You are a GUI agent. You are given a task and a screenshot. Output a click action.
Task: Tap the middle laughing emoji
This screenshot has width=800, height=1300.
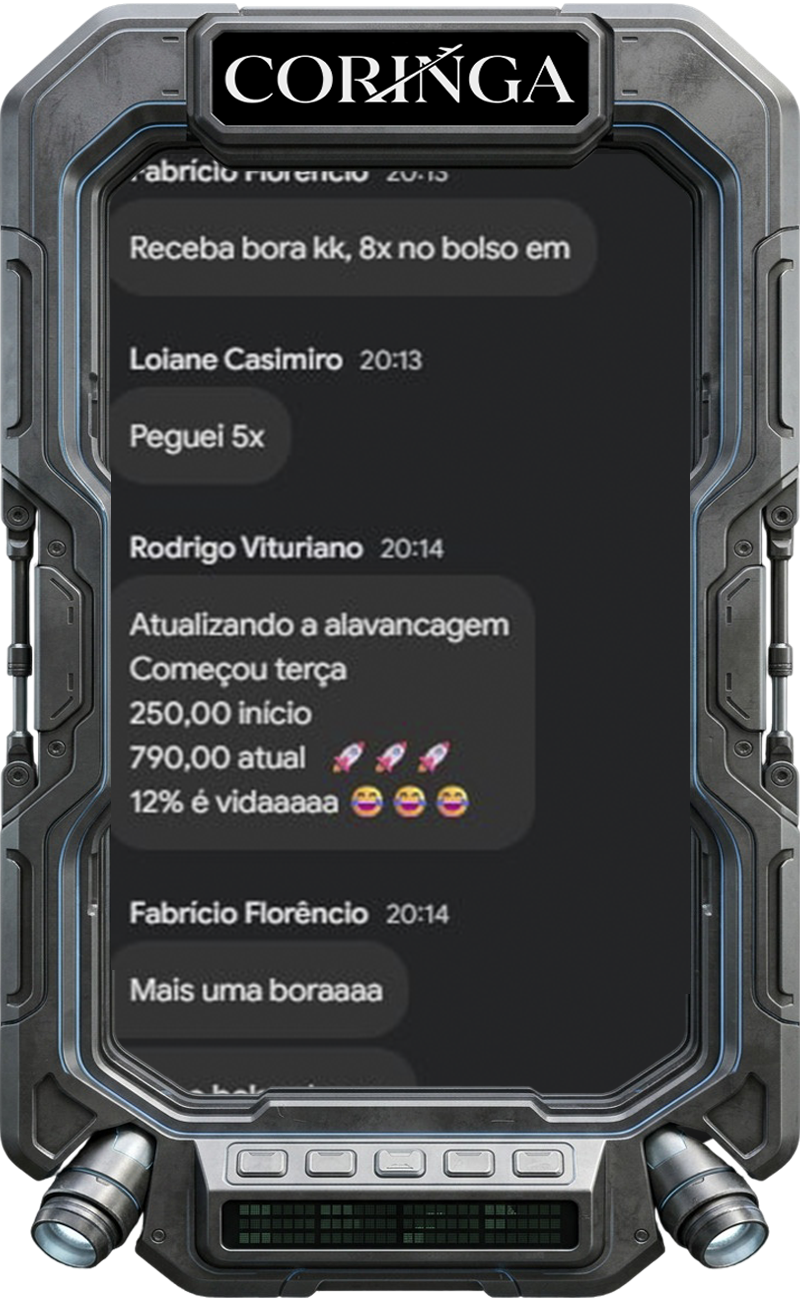point(412,800)
